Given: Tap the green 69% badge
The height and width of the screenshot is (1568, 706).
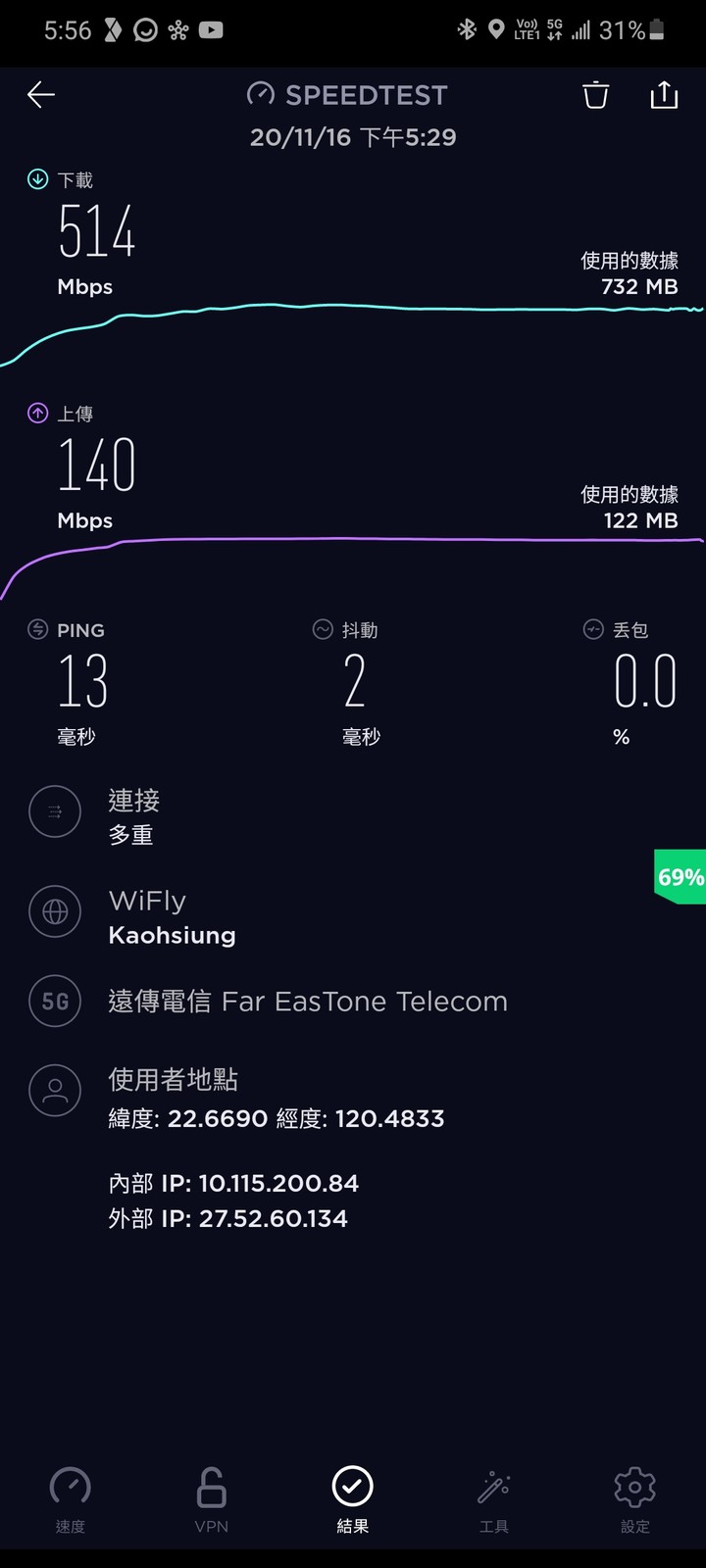Looking at the screenshot, I should [x=680, y=876].
